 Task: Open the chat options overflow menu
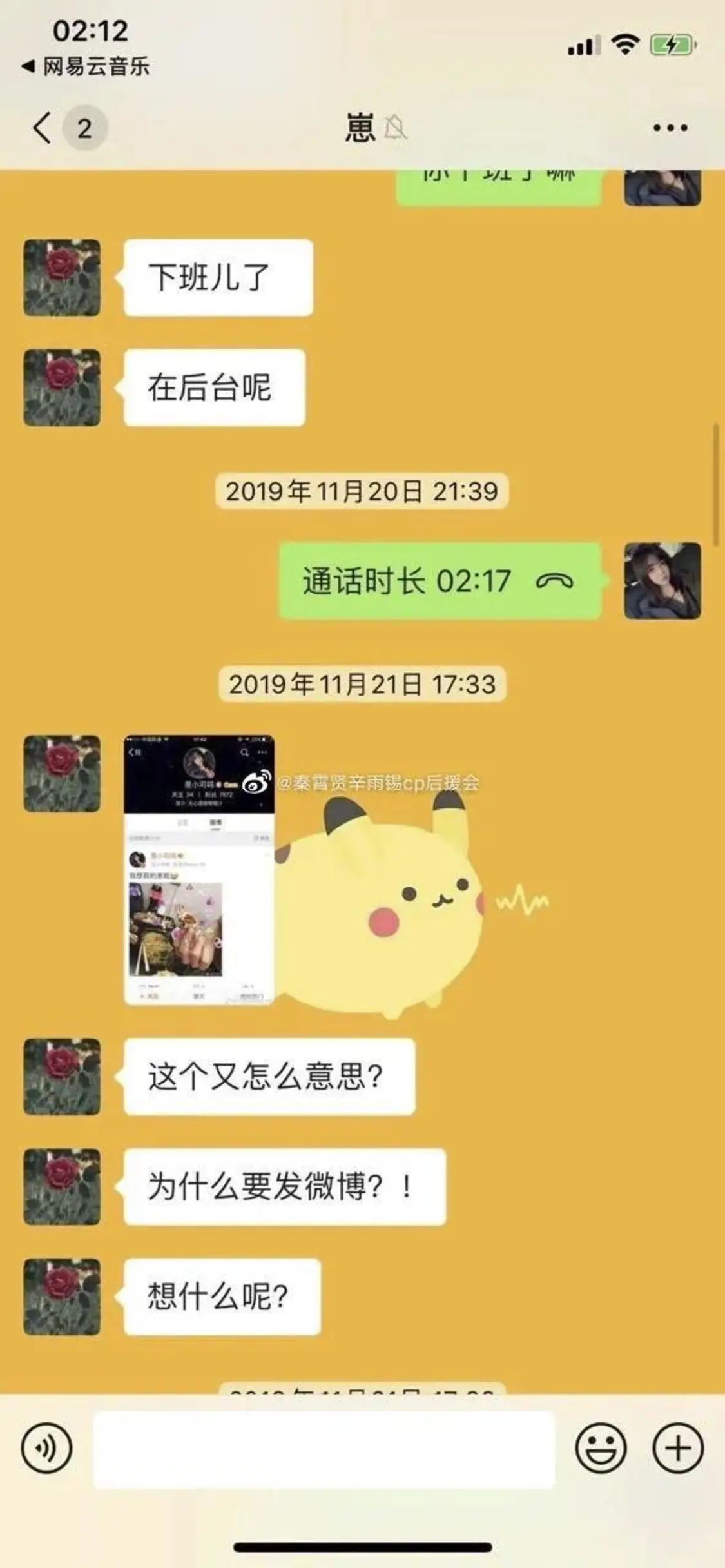coord(670,128)
